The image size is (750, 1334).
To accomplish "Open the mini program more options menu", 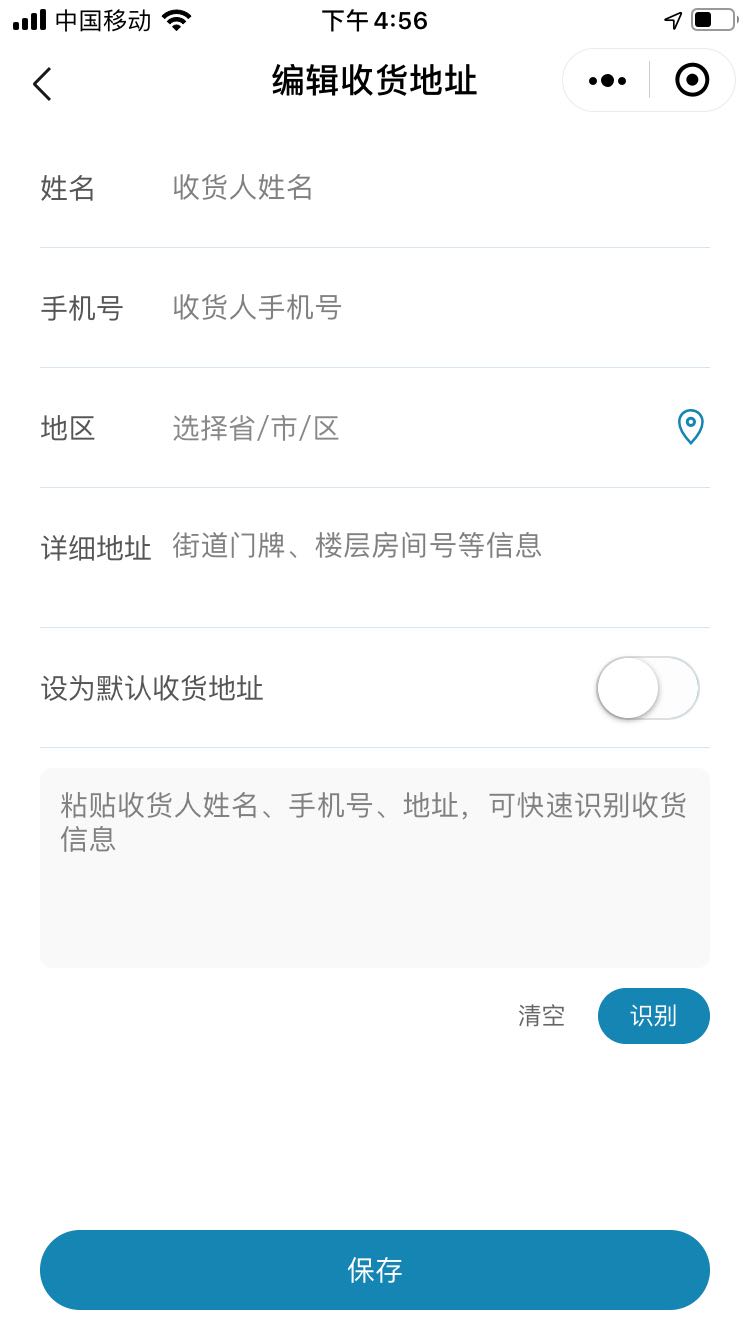I will 607,80.
